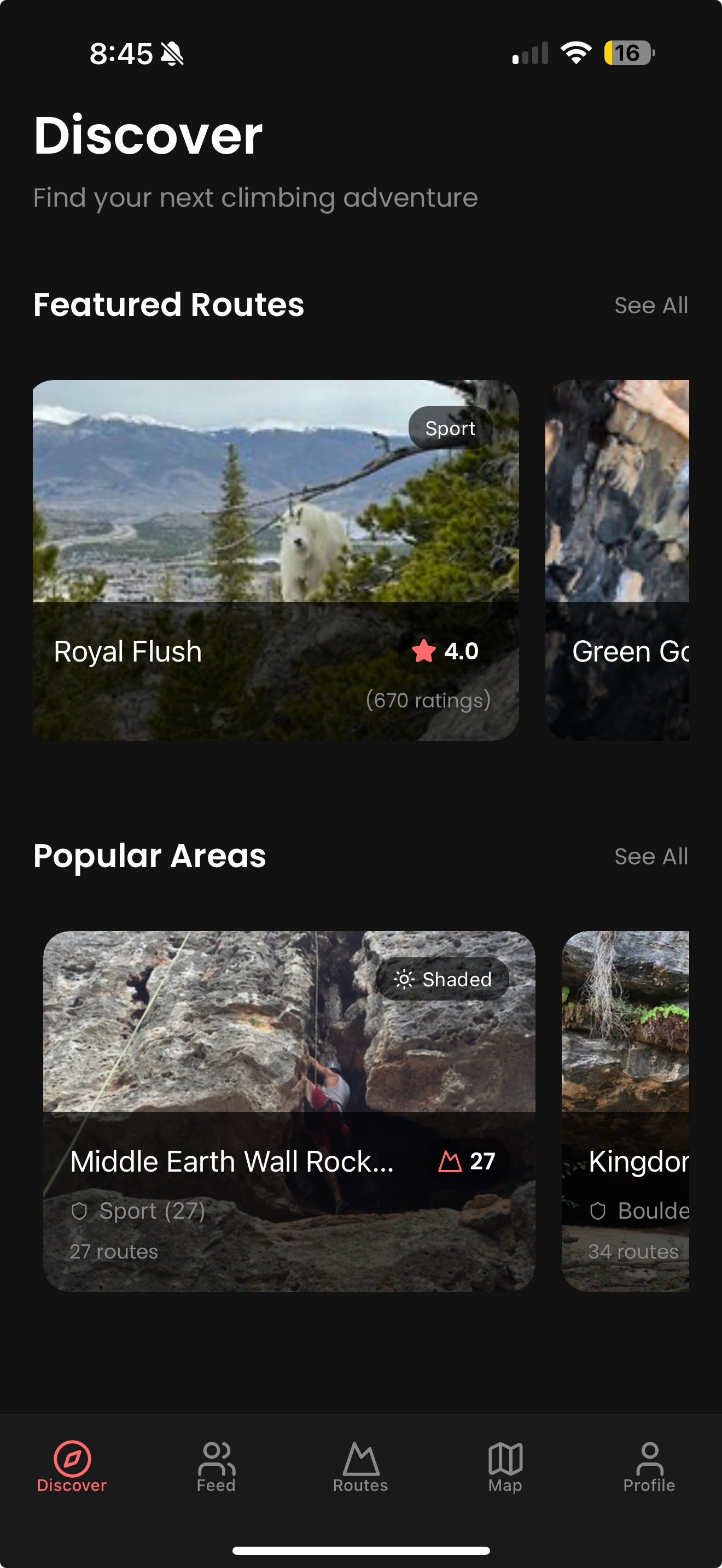Open the Royal Flush route card
This screenshot has height=1568, width=722.
pos(277,560)
